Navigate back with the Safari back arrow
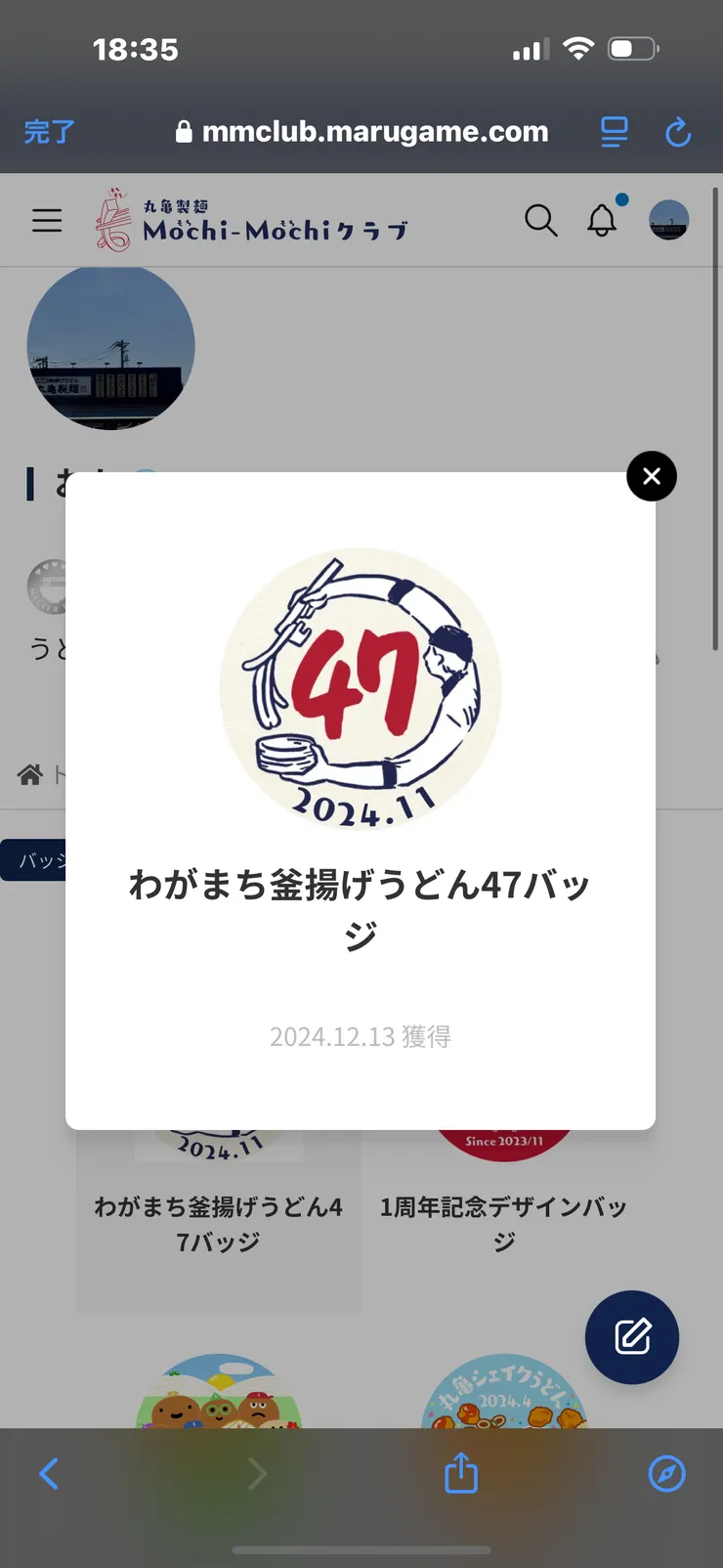Viewport: 723px width, 1568px height. (x=49, y=1473)
